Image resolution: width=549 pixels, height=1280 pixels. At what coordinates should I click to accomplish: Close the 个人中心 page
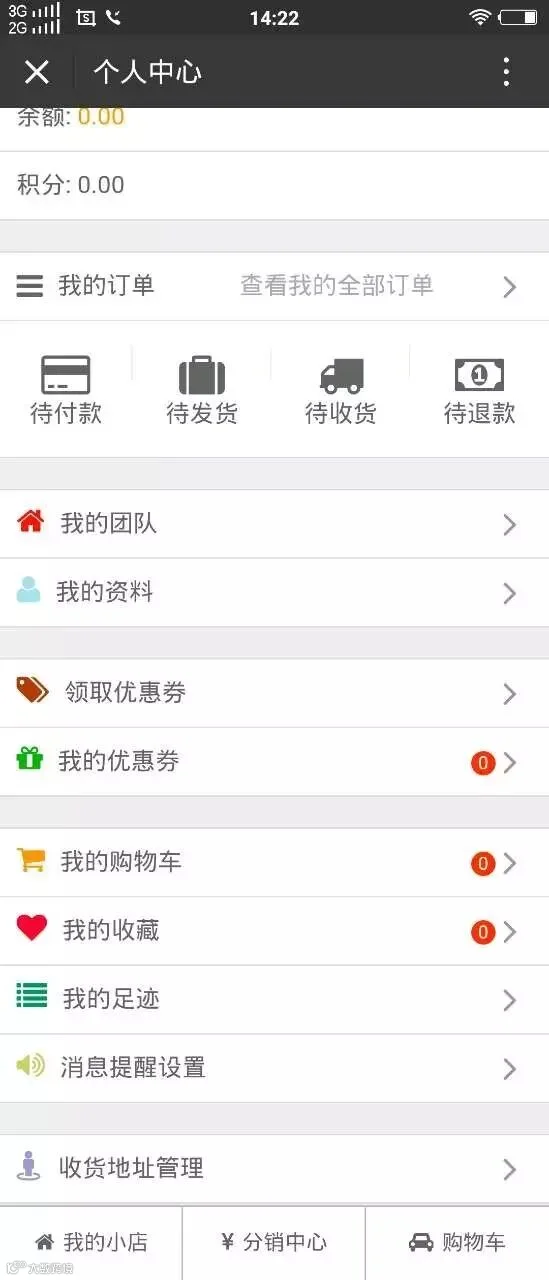36,72
